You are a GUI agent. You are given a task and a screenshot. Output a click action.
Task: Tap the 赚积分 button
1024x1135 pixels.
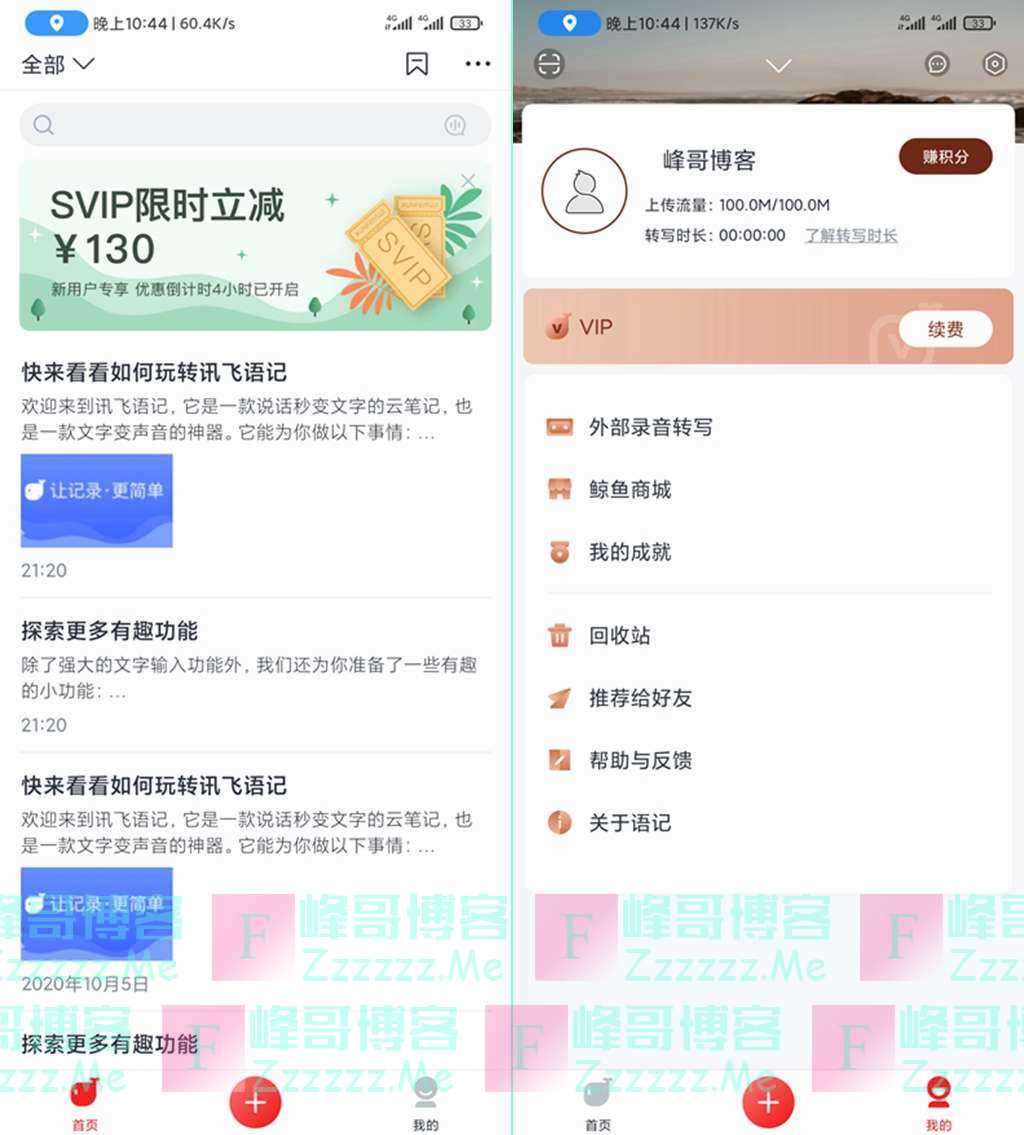[945, 157]
